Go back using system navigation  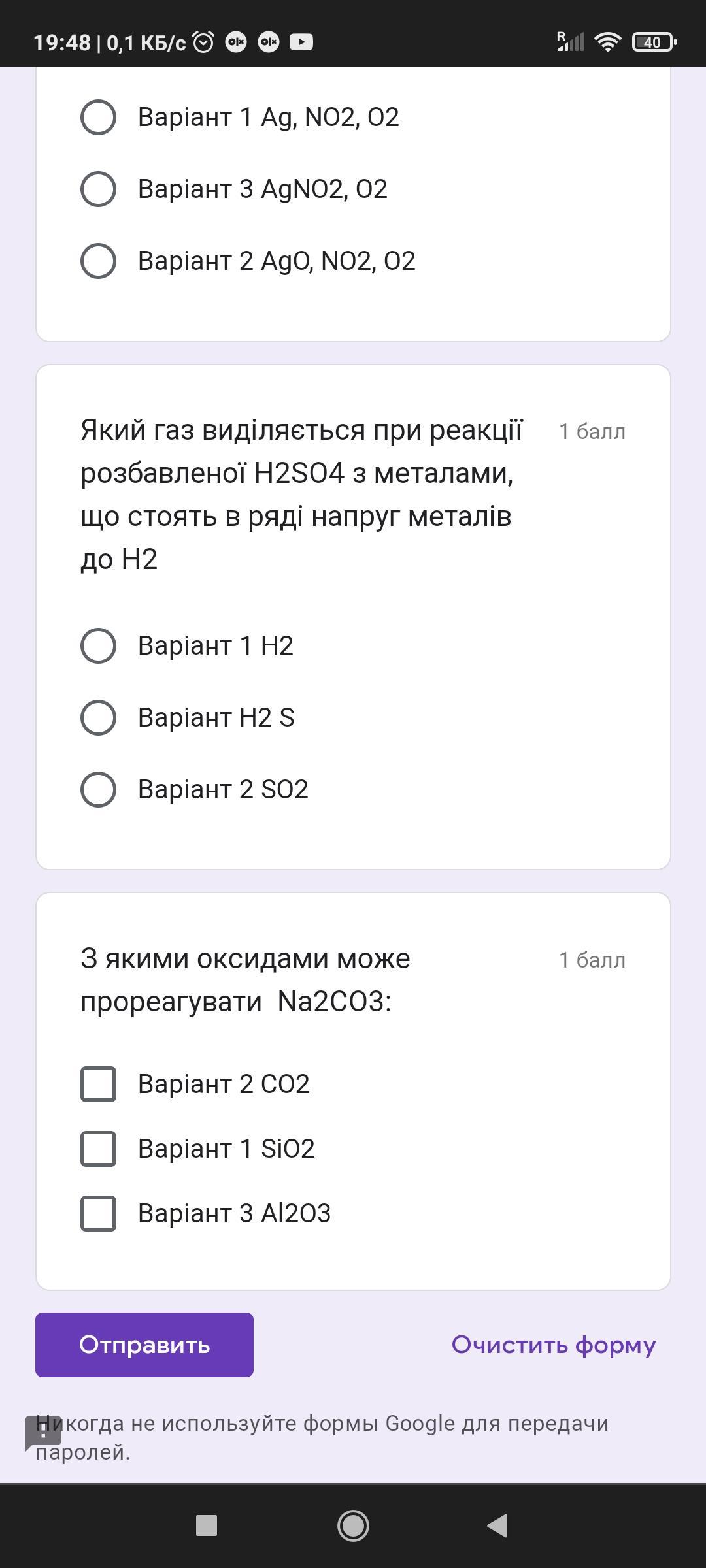(x=498, y=1526)
